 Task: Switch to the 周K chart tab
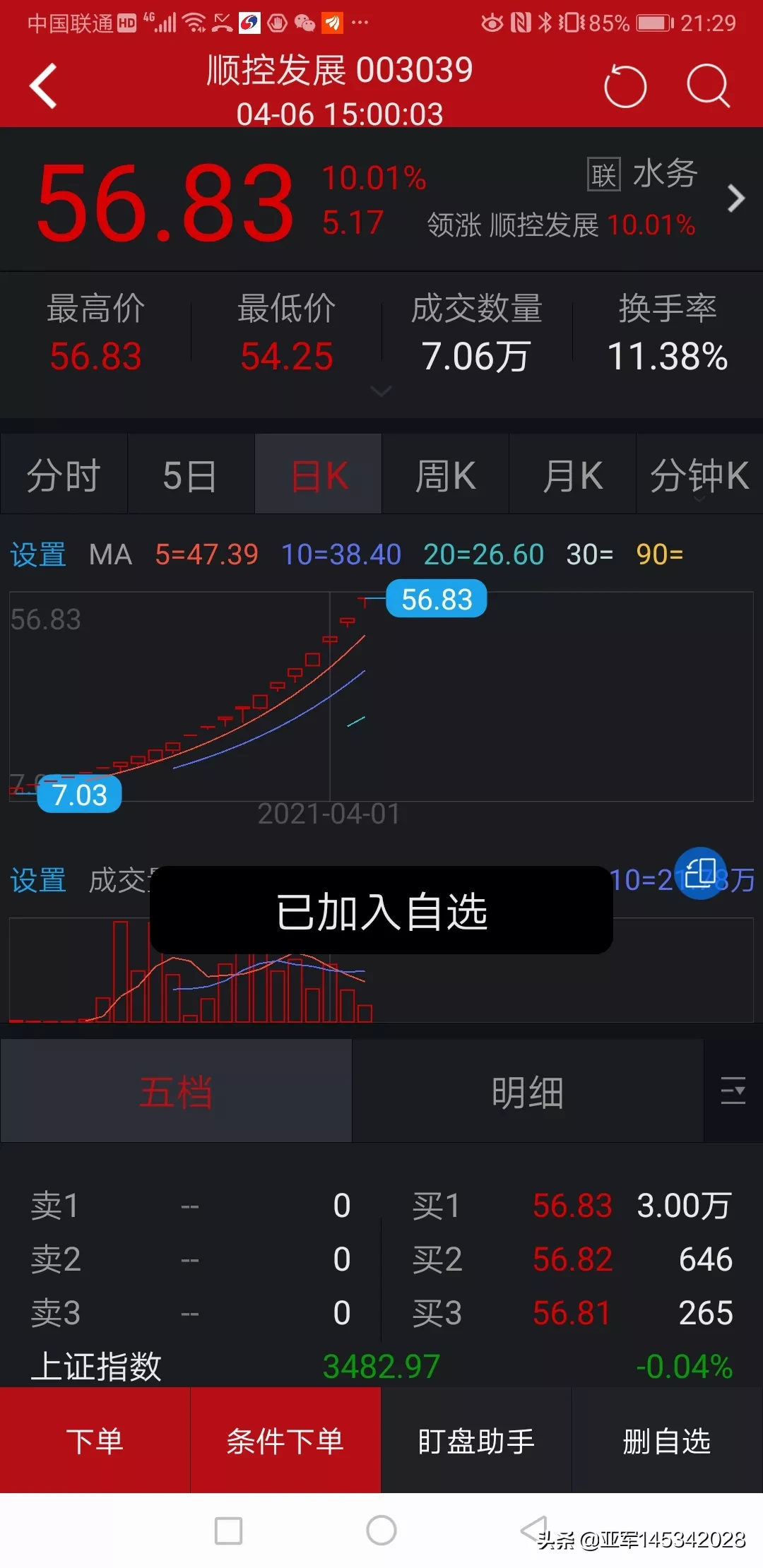click(445, 475)
